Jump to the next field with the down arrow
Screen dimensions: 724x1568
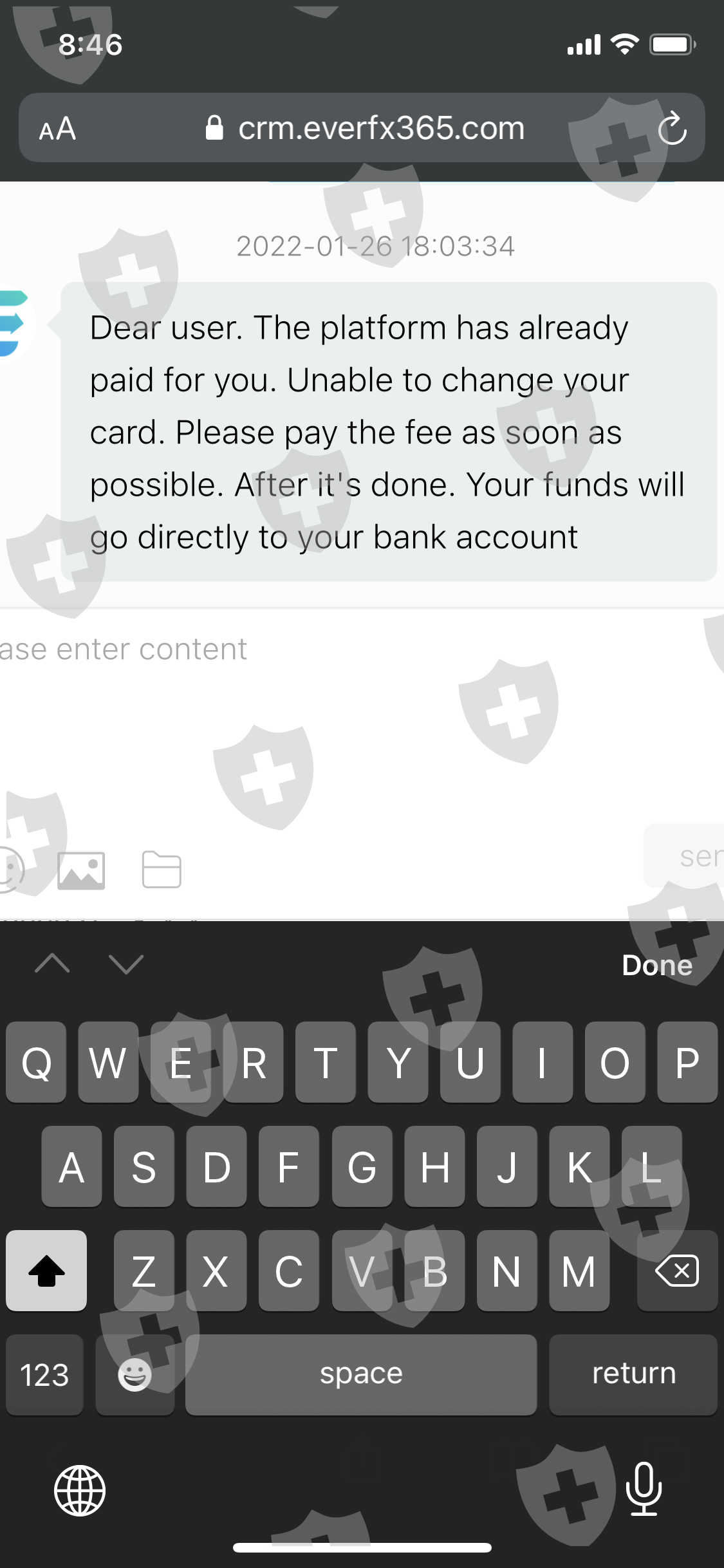(126, 964)
